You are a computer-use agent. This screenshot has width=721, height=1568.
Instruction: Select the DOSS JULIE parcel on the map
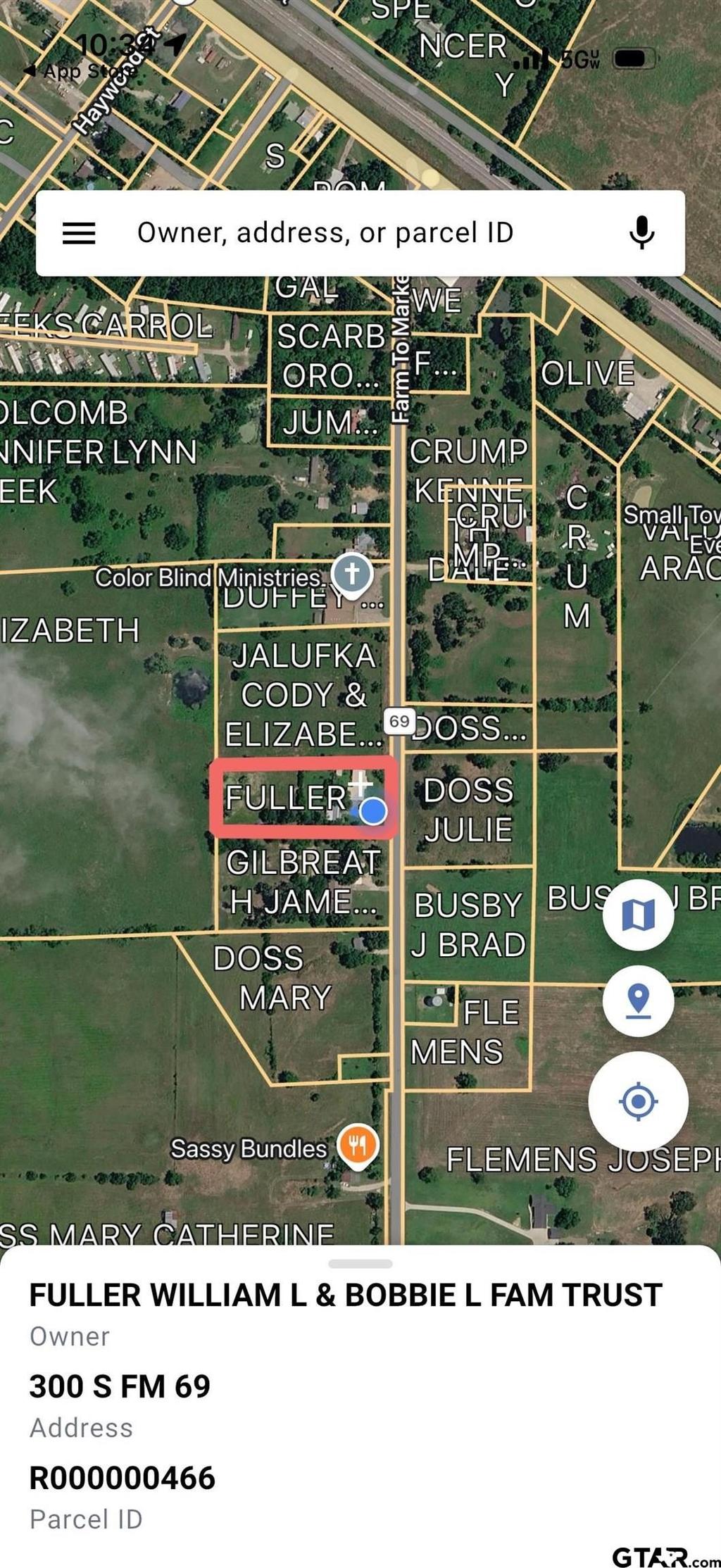(468, 810)
